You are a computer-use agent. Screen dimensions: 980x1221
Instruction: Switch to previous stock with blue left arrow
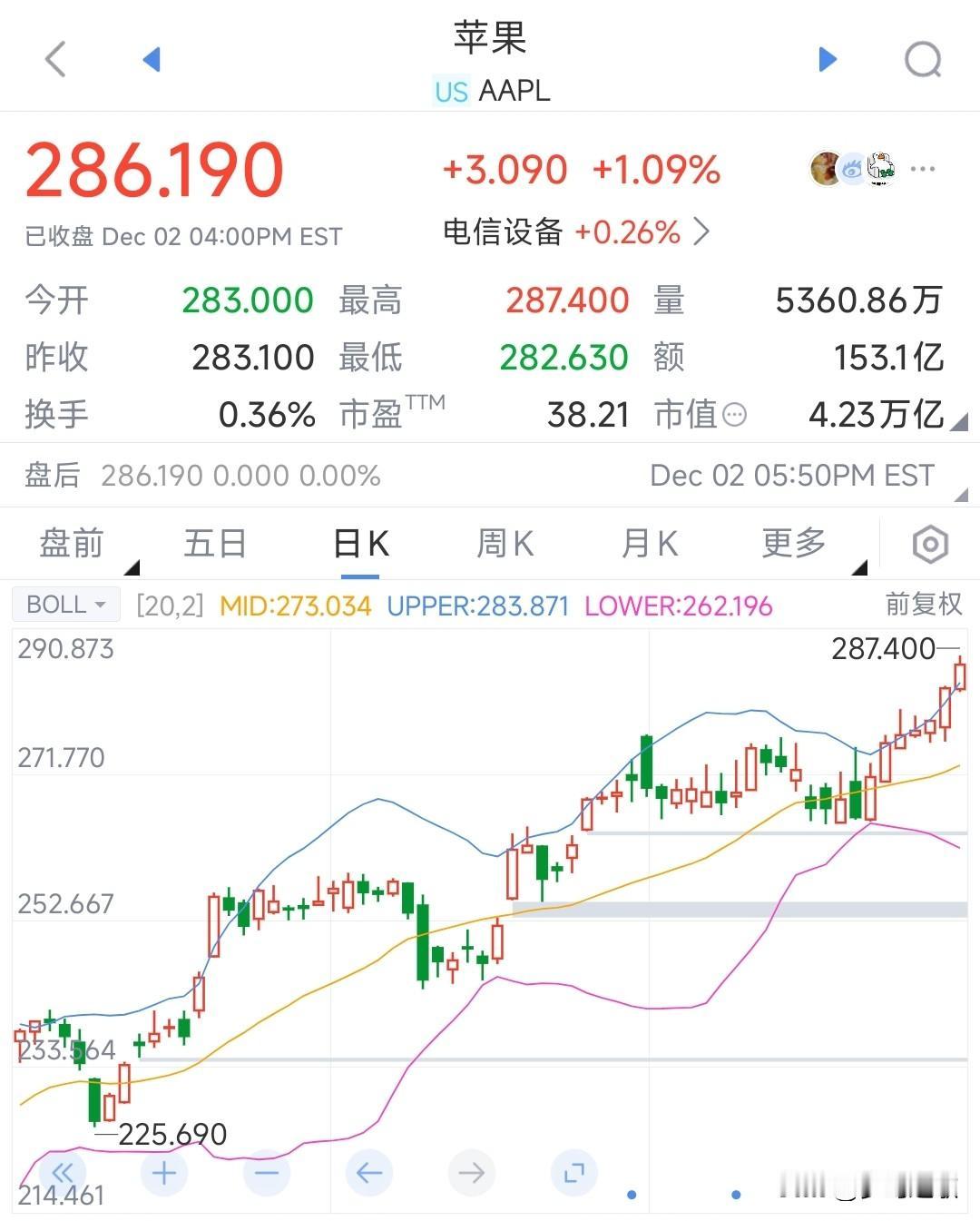pyautogui.click(x=152, y=58)
